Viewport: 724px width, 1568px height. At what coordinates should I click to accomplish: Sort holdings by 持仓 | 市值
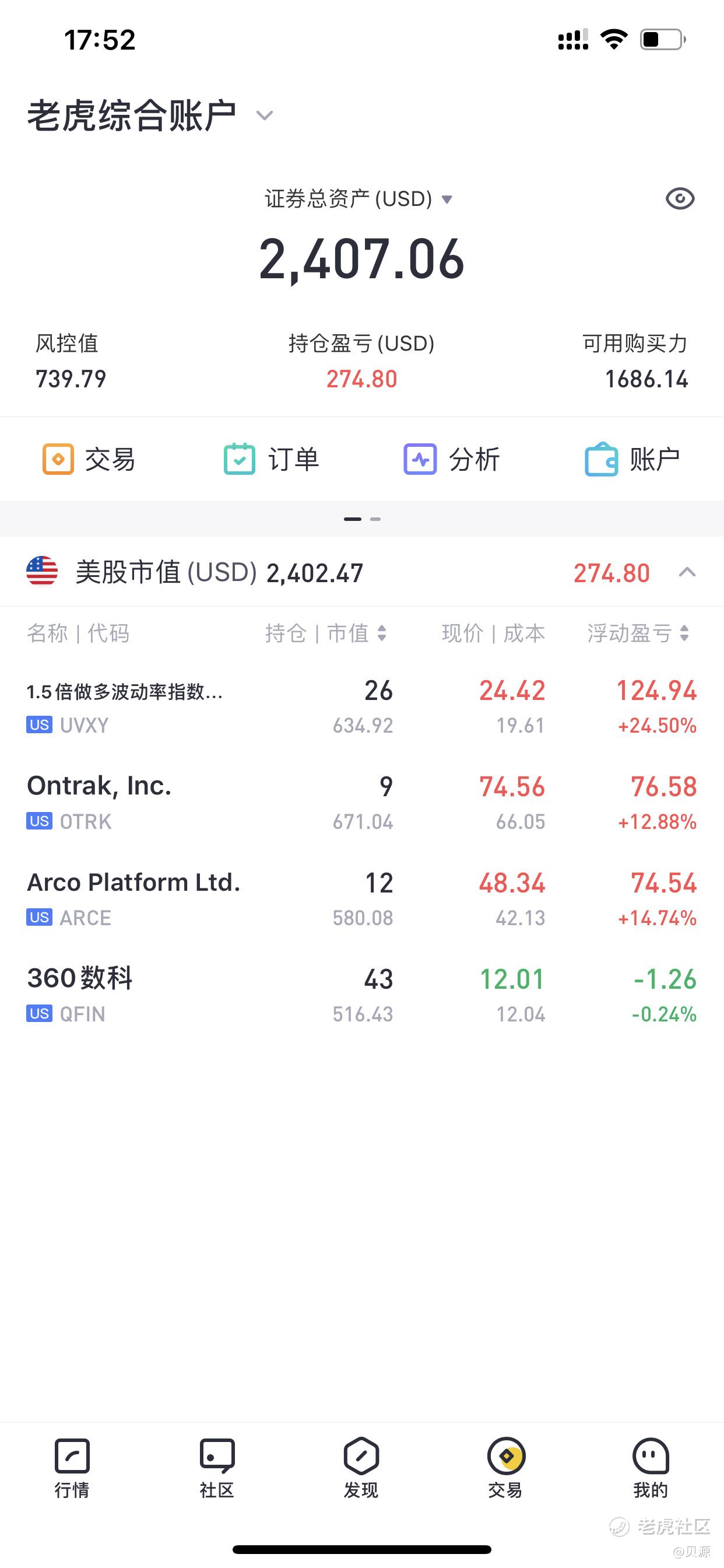[326, 633]
